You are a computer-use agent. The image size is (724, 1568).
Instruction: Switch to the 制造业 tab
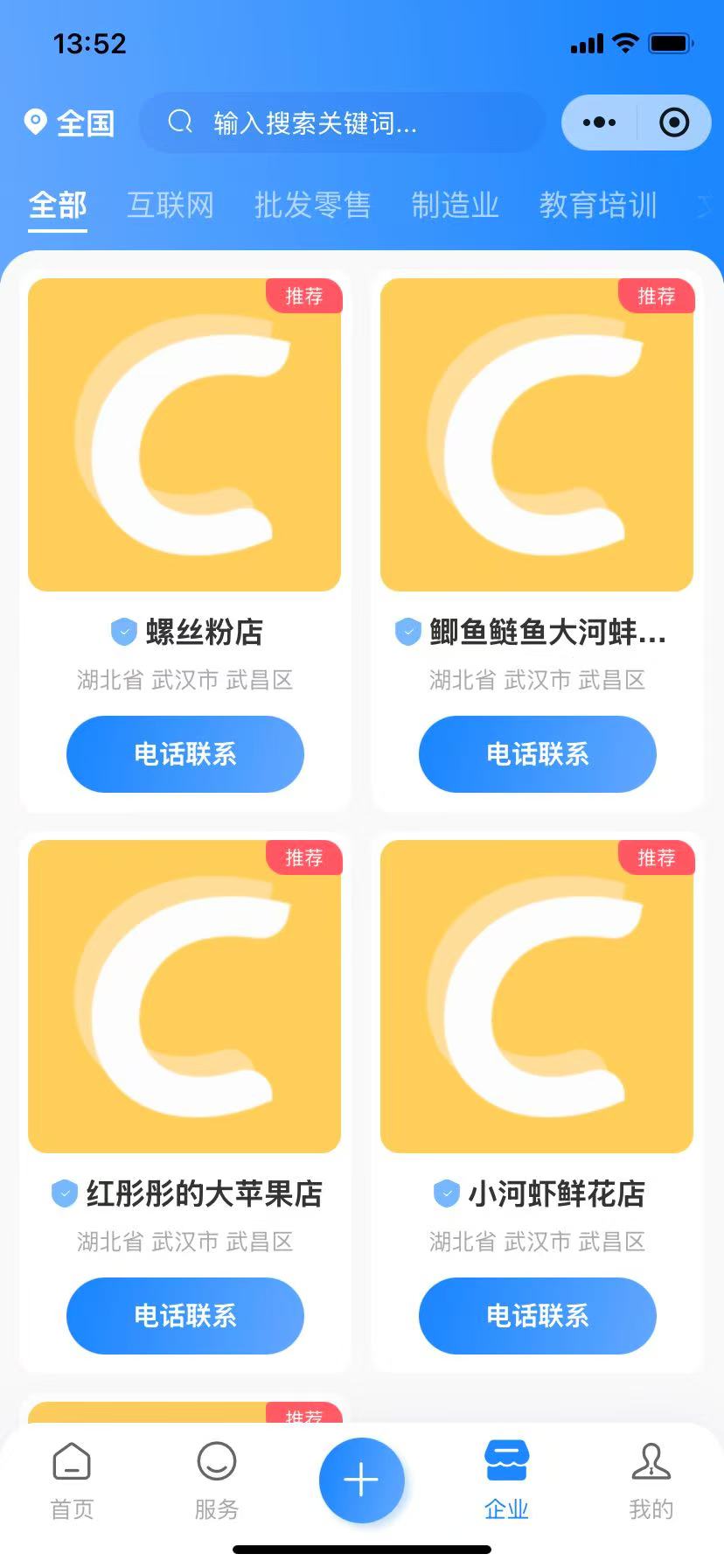(455, 206)
